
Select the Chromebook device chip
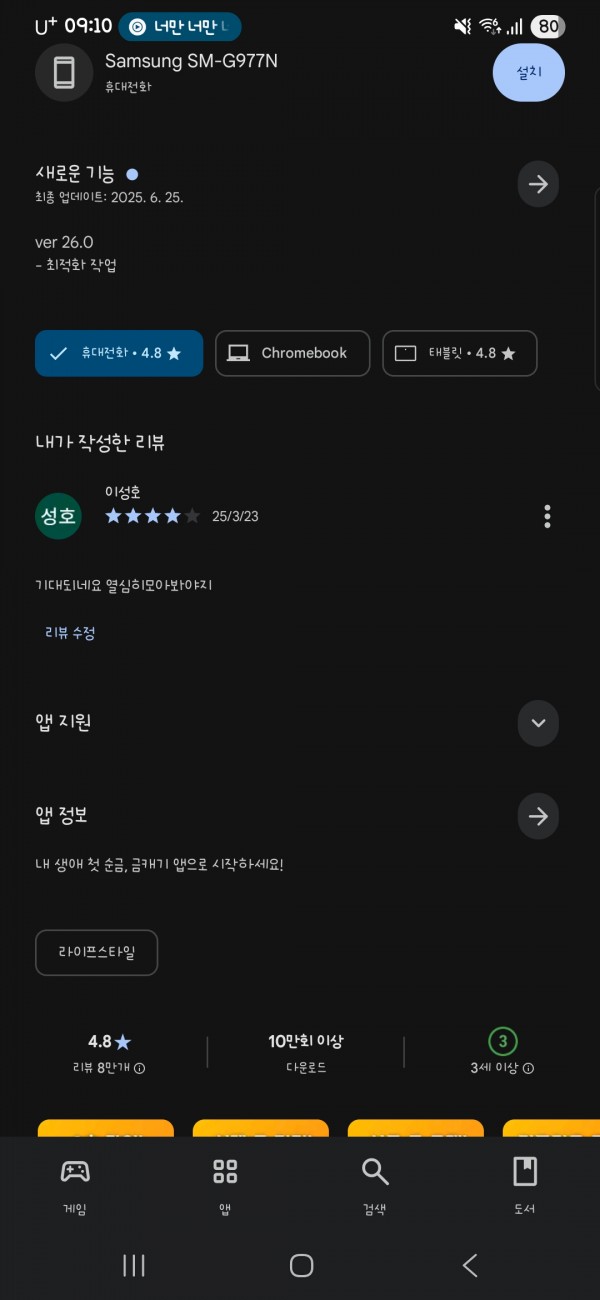(292, 353)
